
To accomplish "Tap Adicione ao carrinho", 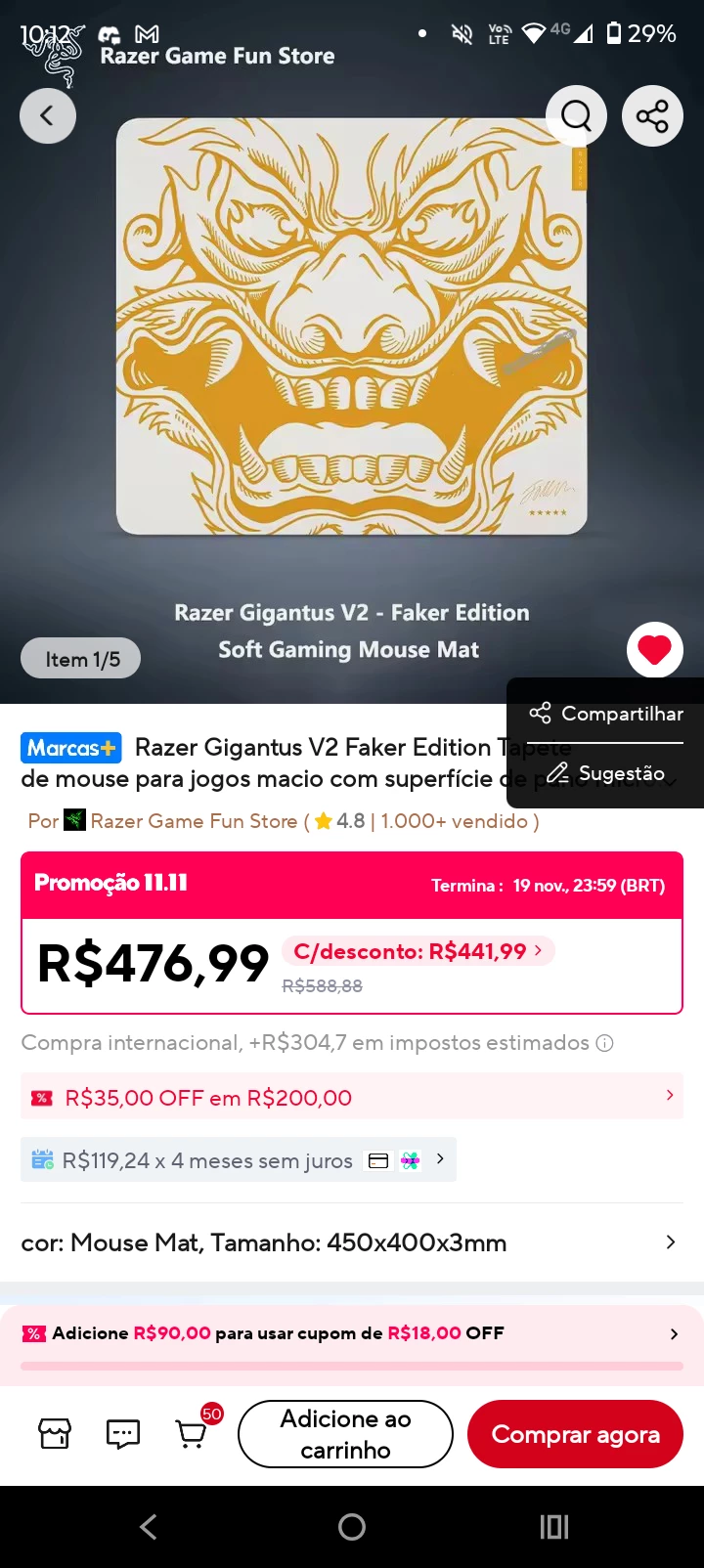I will [x=345, y=1434].
